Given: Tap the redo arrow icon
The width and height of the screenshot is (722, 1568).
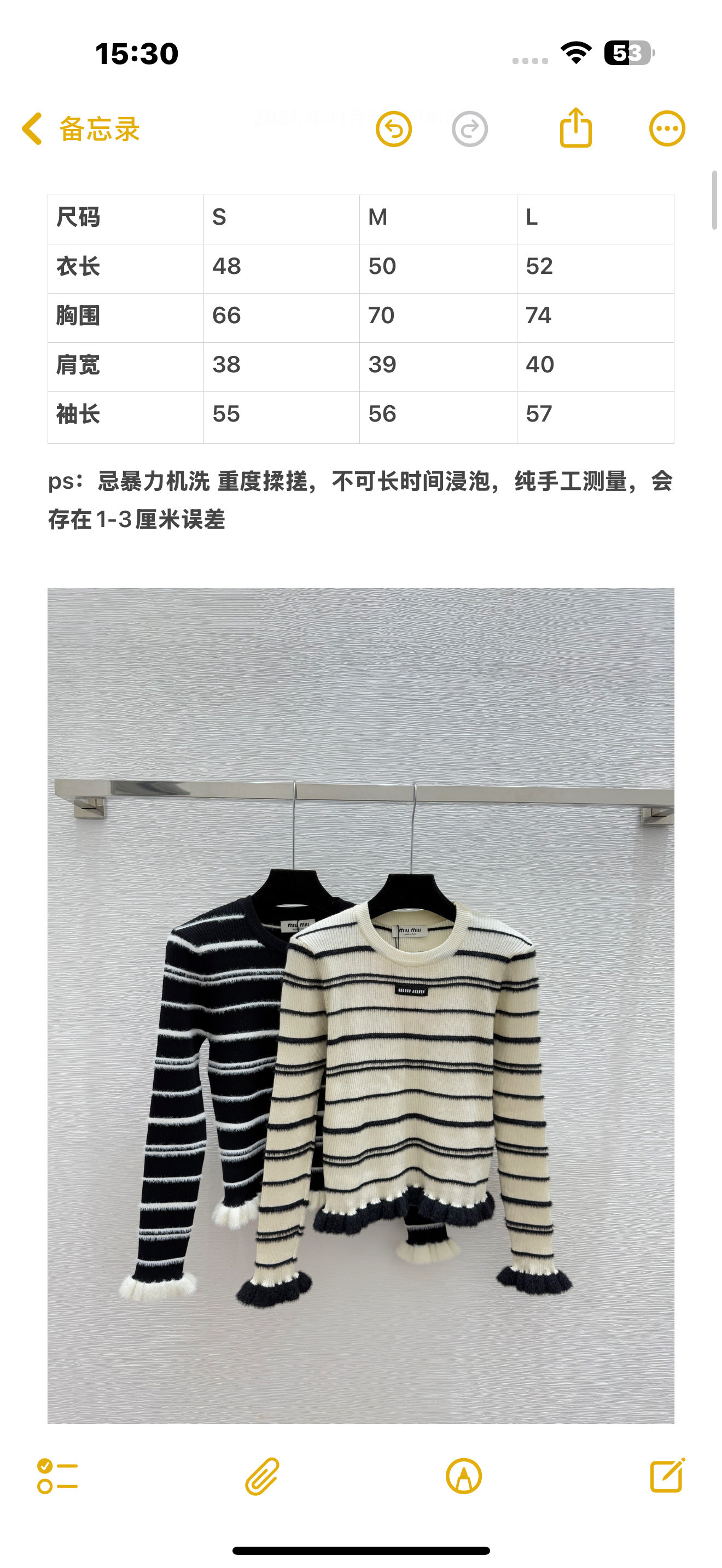Looking at the screenshot, I should tap(469, 129).
